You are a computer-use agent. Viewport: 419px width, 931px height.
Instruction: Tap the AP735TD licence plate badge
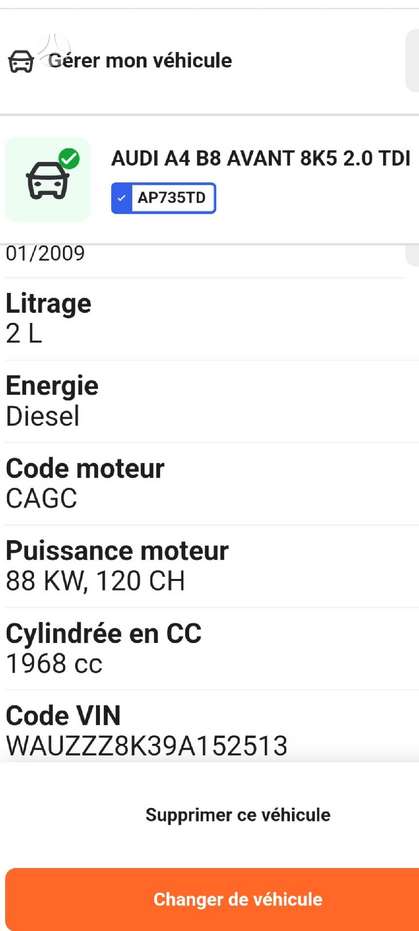click(x=163, y=198)
